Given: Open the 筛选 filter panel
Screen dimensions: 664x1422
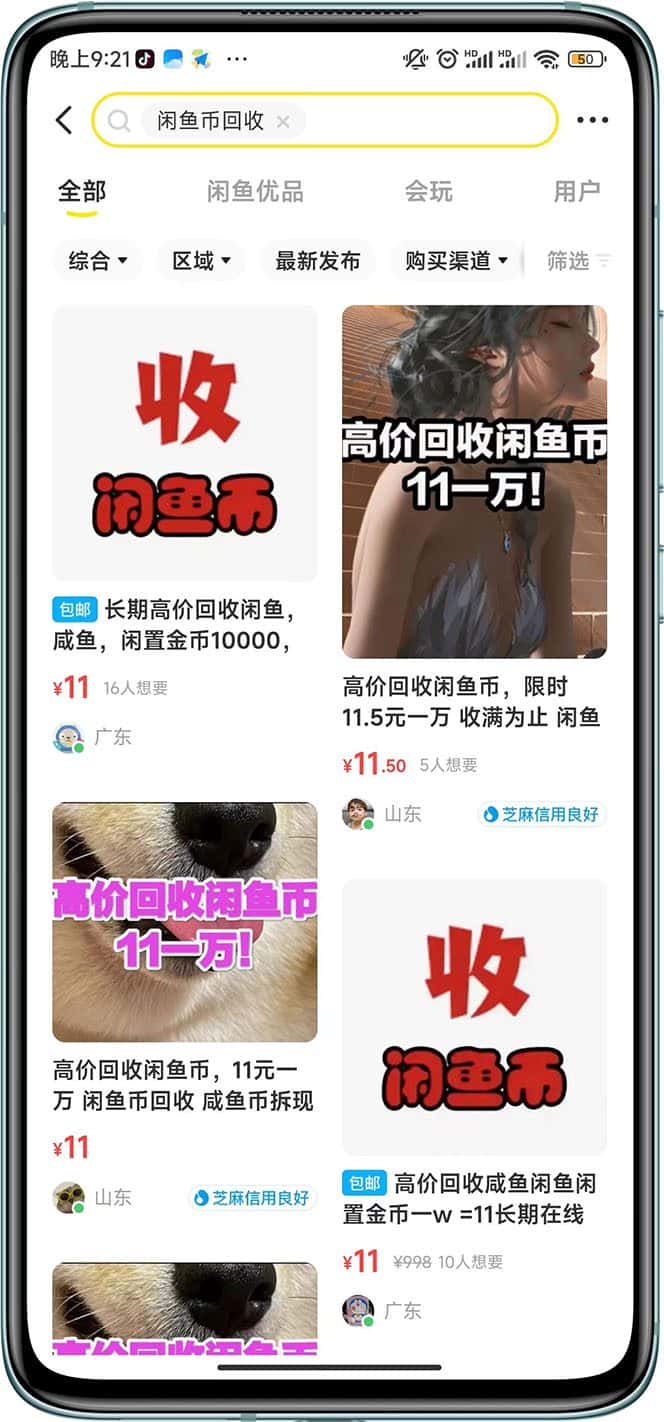Looking at the screenshot, I should point(576,261).
